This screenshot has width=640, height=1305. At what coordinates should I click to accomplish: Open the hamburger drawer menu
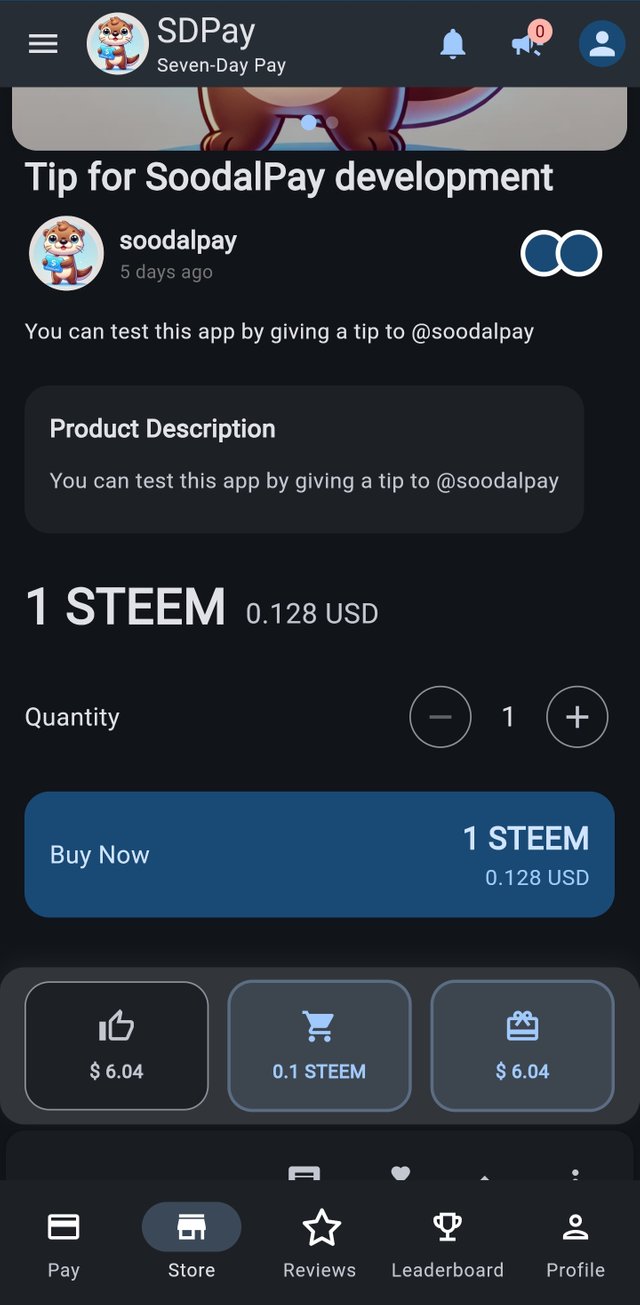coord(43,44)
